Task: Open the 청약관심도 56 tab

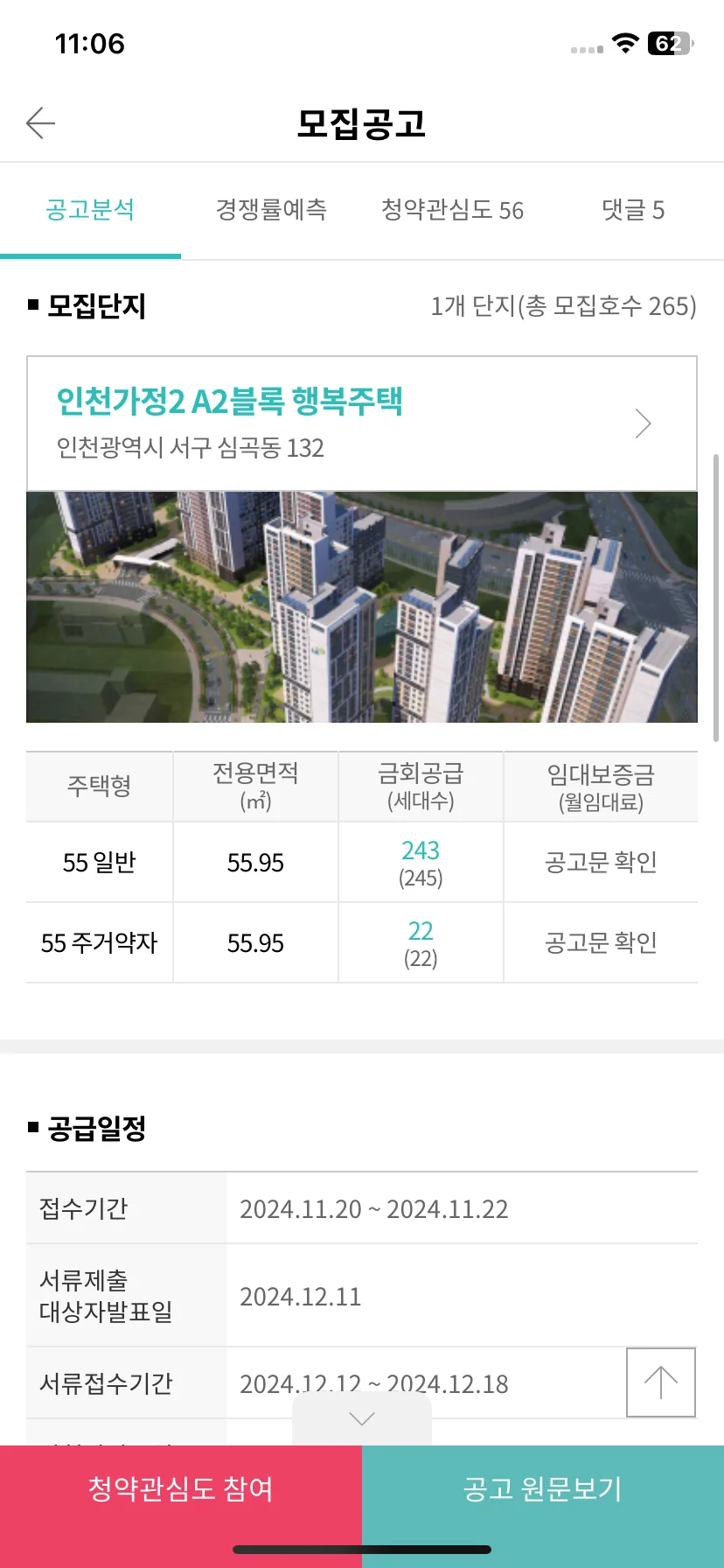Action: click(452, 210)
